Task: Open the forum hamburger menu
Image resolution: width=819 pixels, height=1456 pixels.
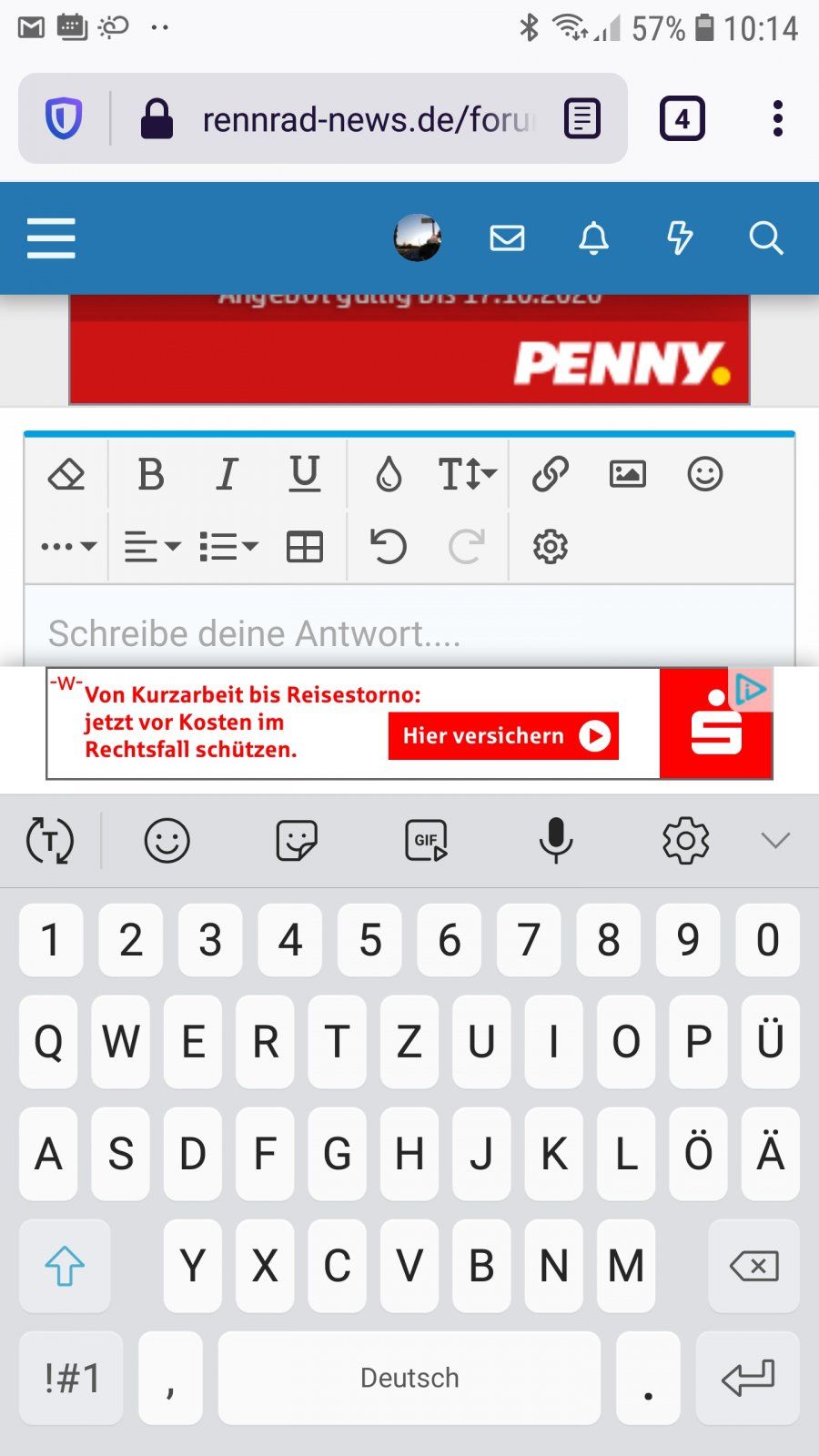Action: pos(51,238)
